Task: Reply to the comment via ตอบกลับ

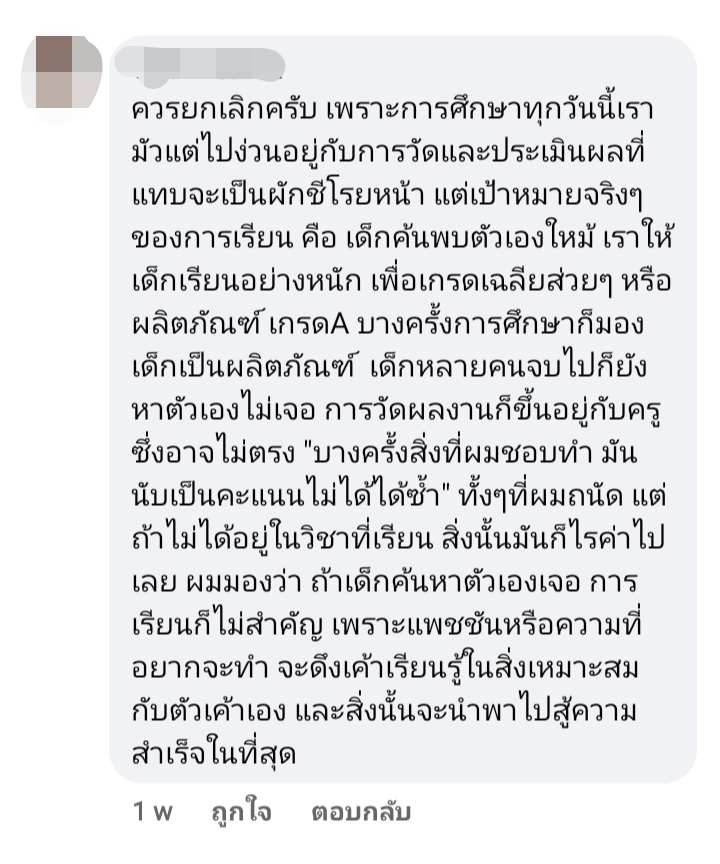Action: (x=362, y=812)
